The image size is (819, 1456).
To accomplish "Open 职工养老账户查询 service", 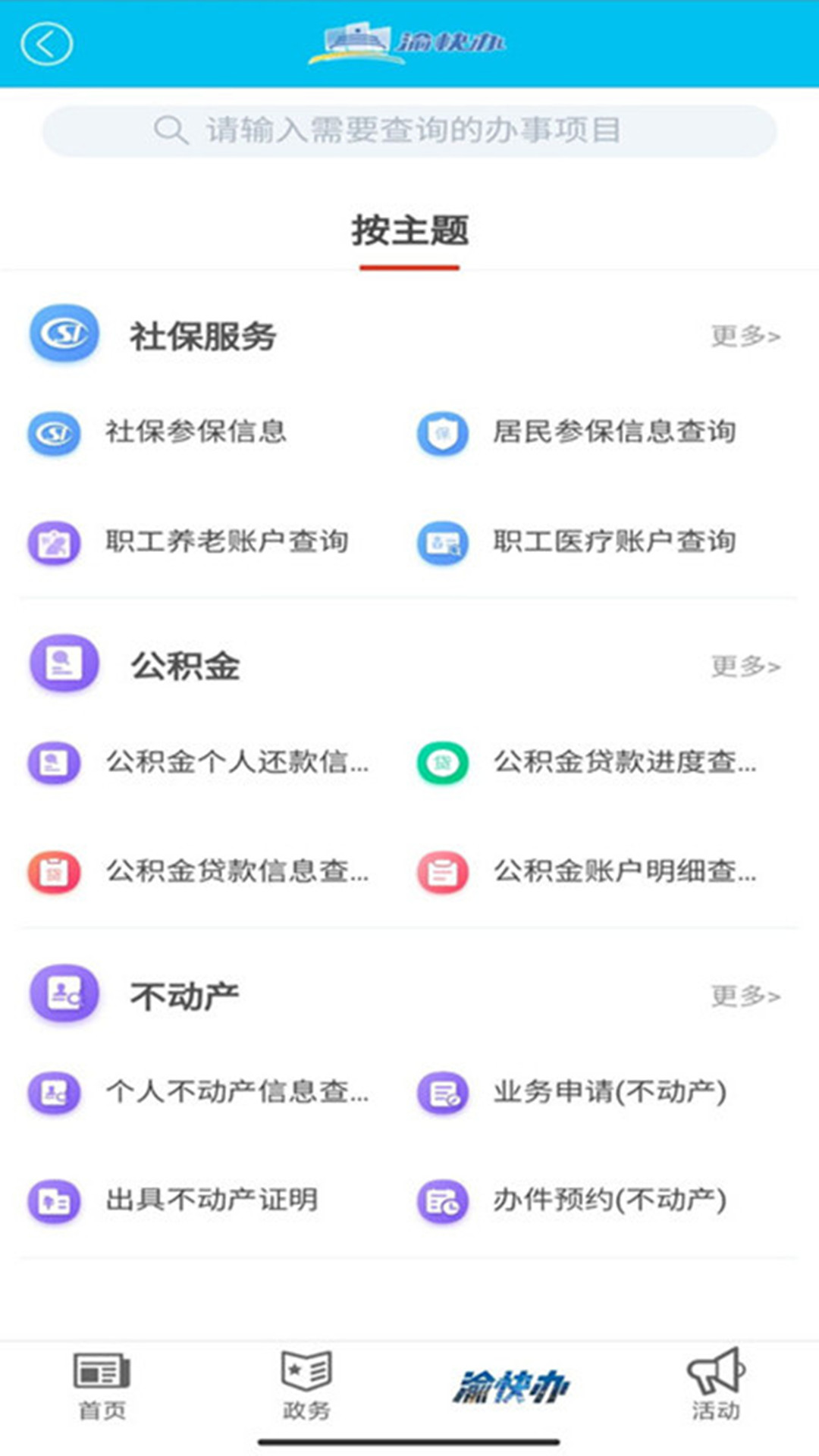I will (53, 542).
